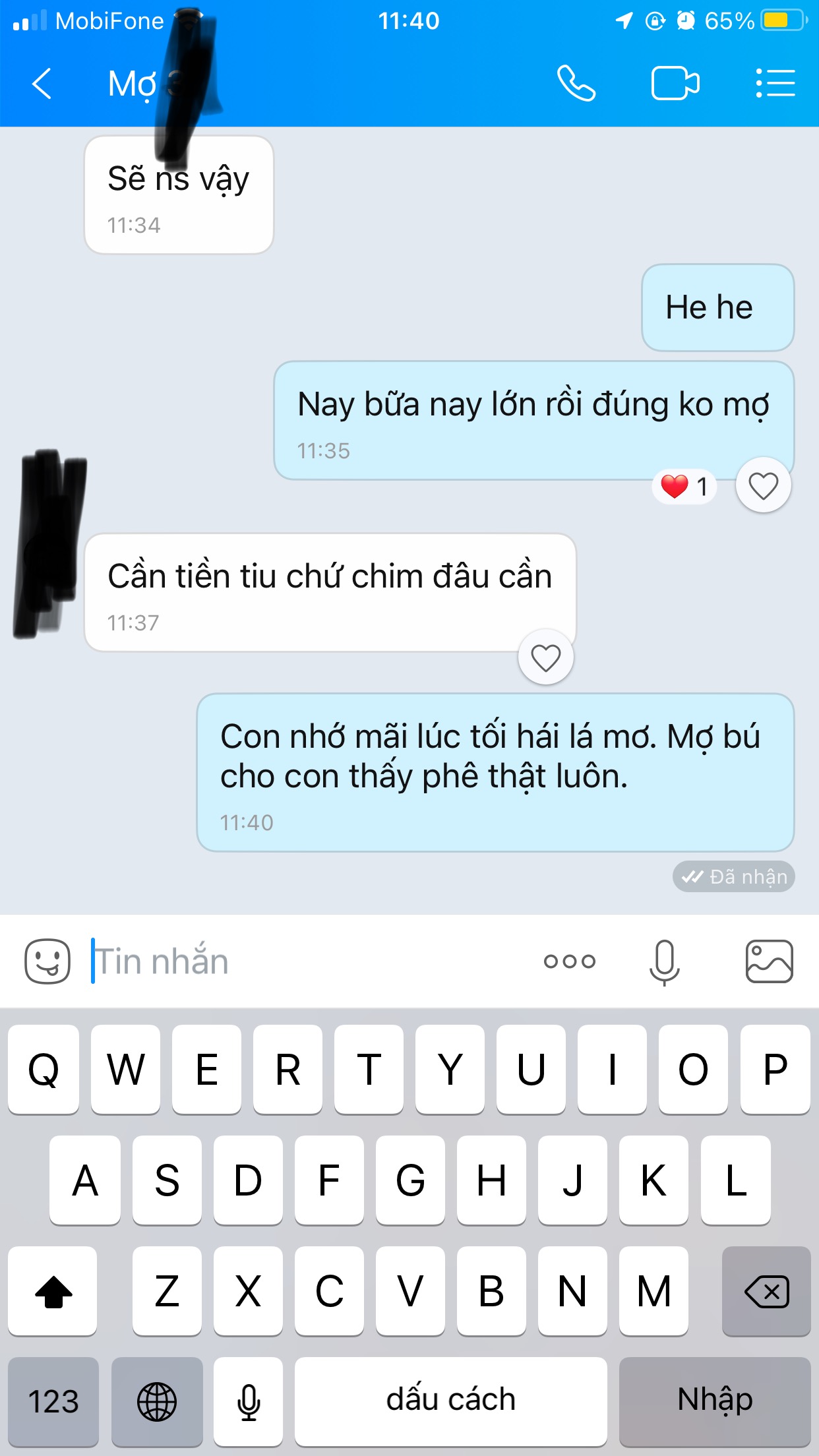The height and width of the screenshot is (1456, 819).
Task: Like the message 'Nay bữa nay lớn rồi'
Action: point(763,486)
